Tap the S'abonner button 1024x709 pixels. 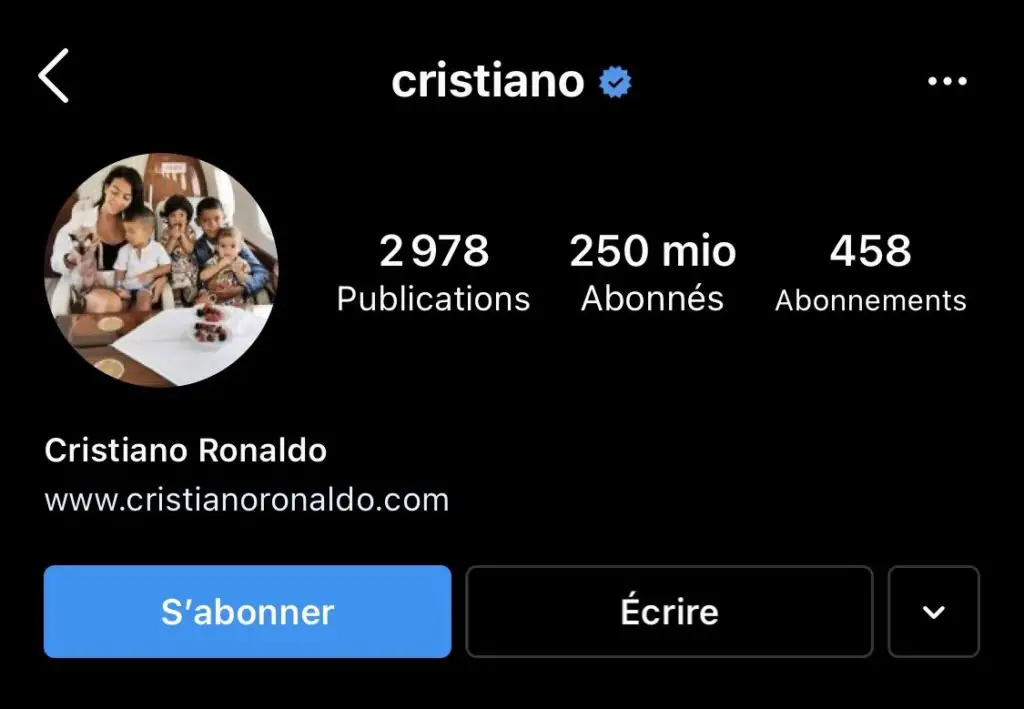(x=247, y=611)
